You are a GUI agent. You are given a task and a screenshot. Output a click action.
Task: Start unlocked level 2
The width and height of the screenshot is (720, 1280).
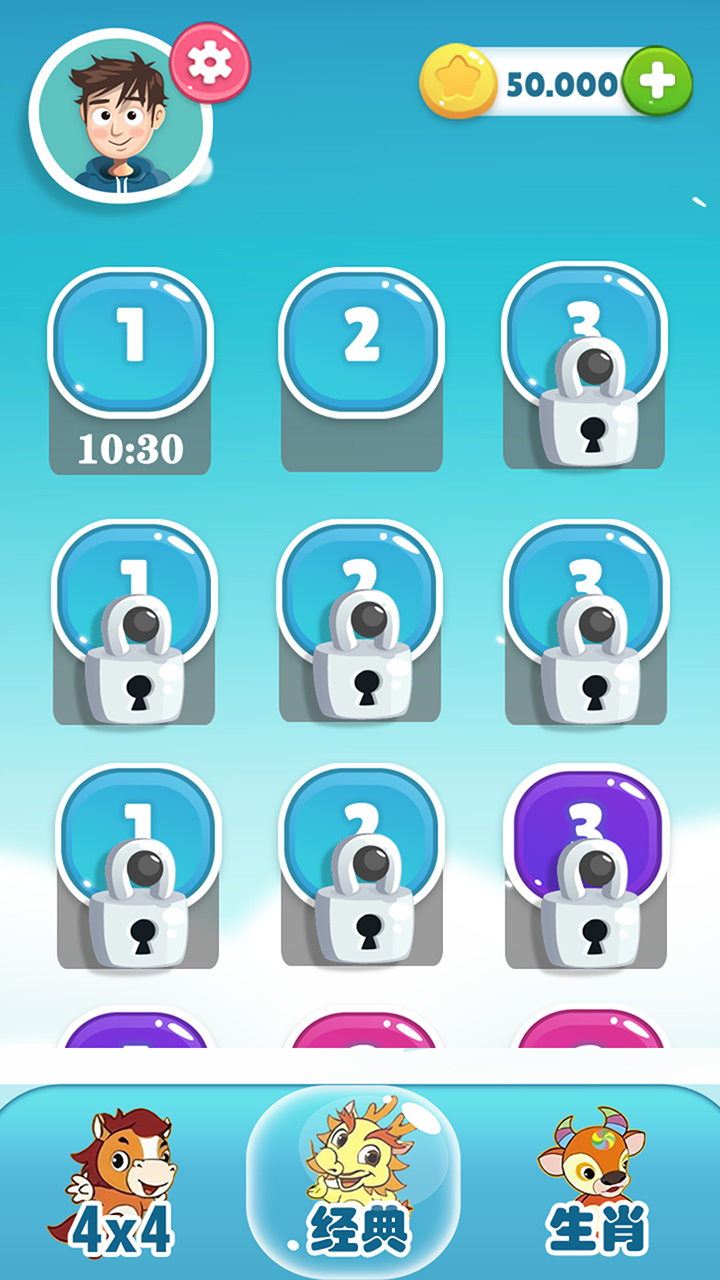pos(361,342)
